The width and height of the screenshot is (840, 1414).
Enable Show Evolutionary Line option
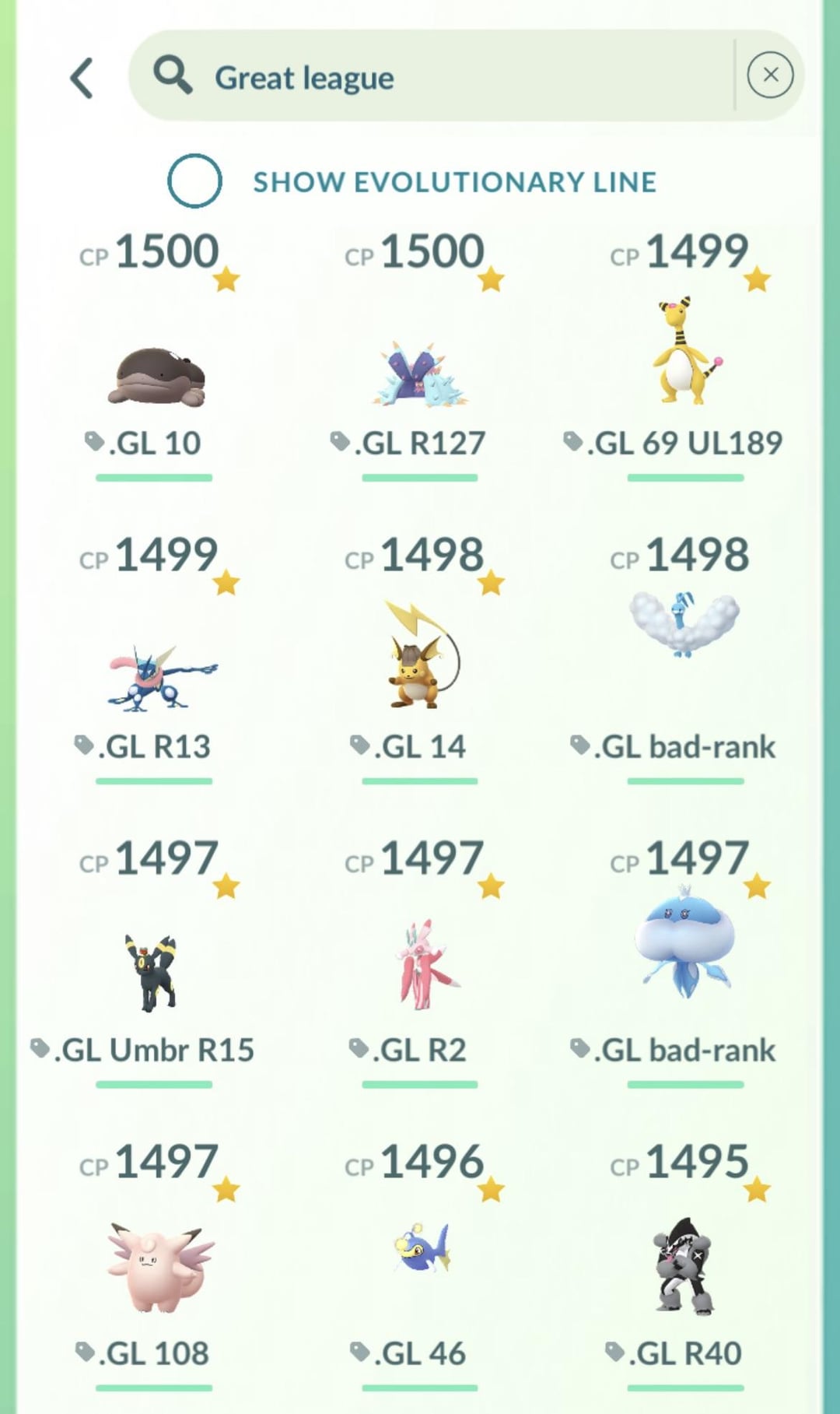(194, 181)
